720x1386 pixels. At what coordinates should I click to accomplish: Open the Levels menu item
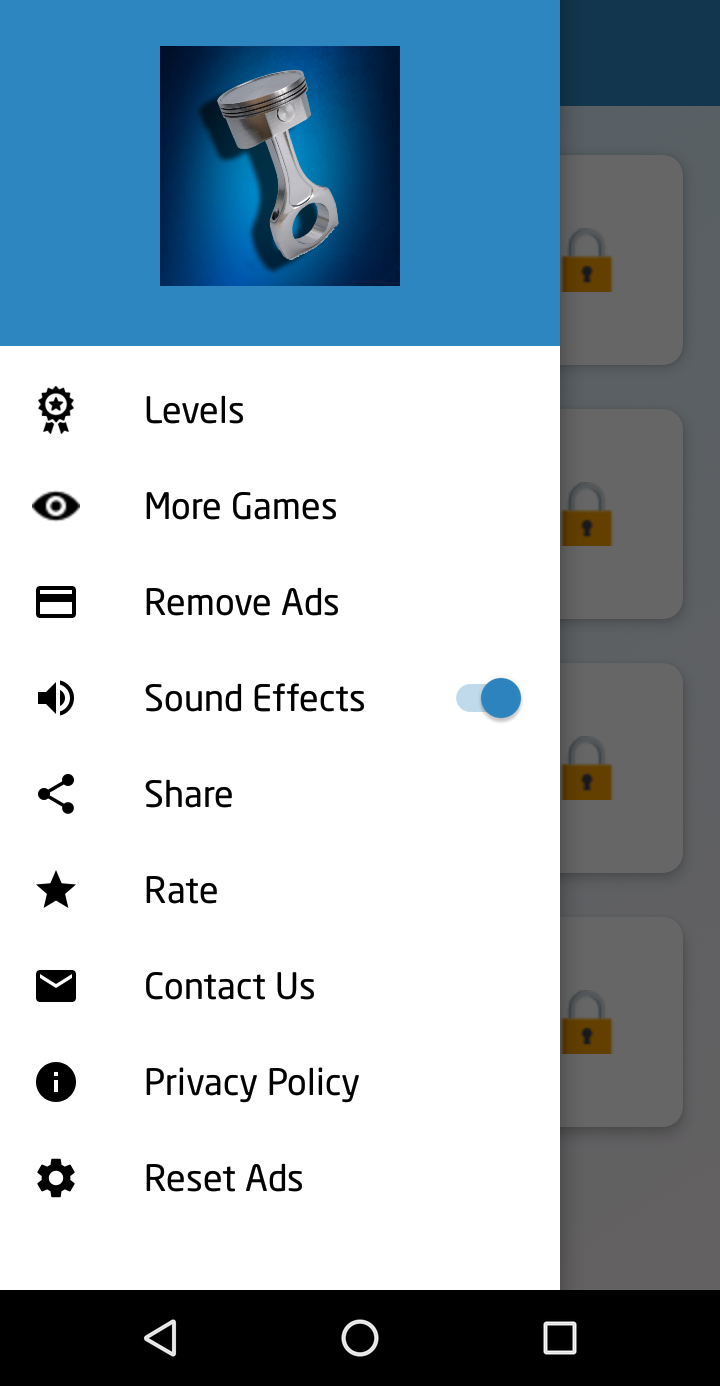pos(280,410)
